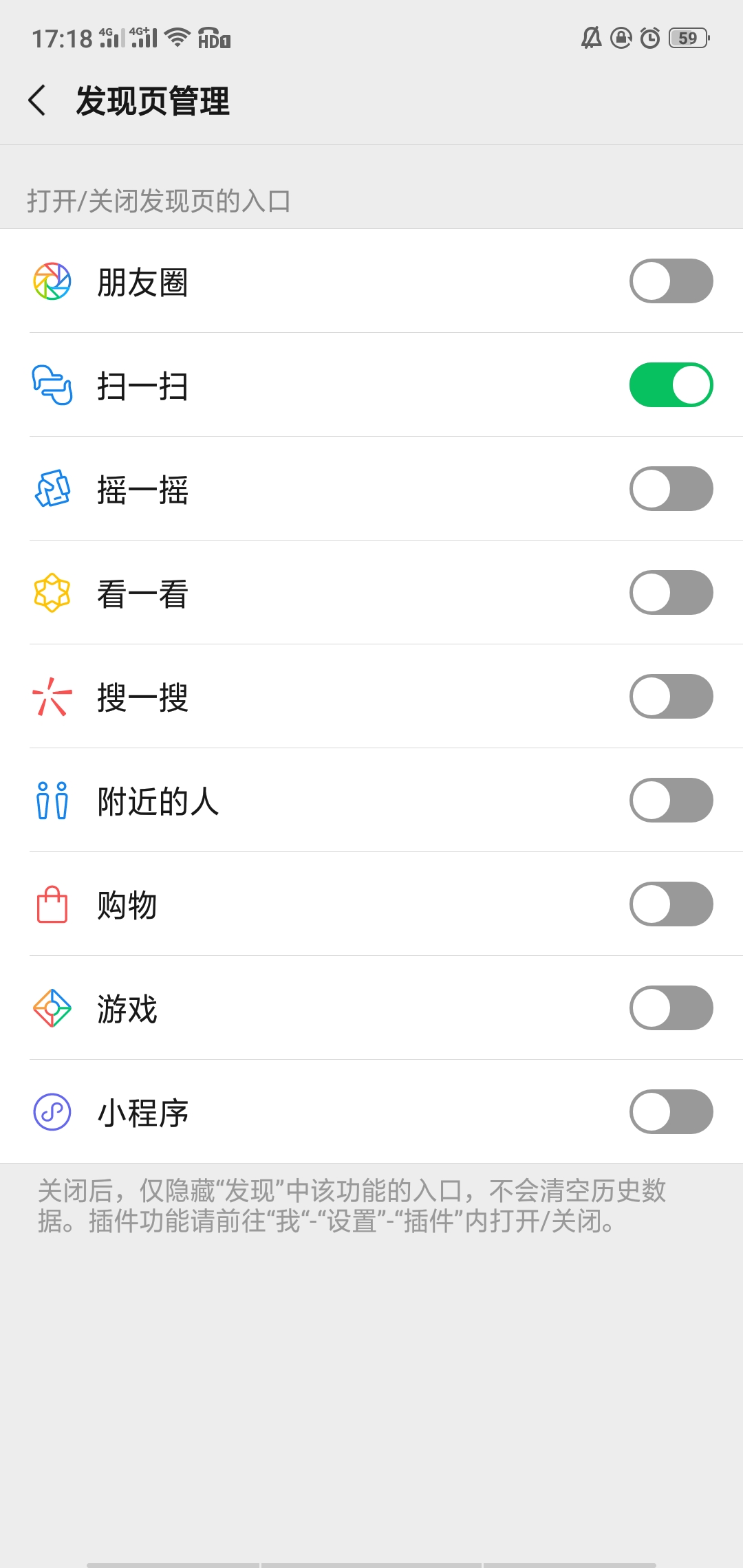Viewport: 743px width, 1568px height.
Task: Go back from 发现页管理
Action: (37, 100)
